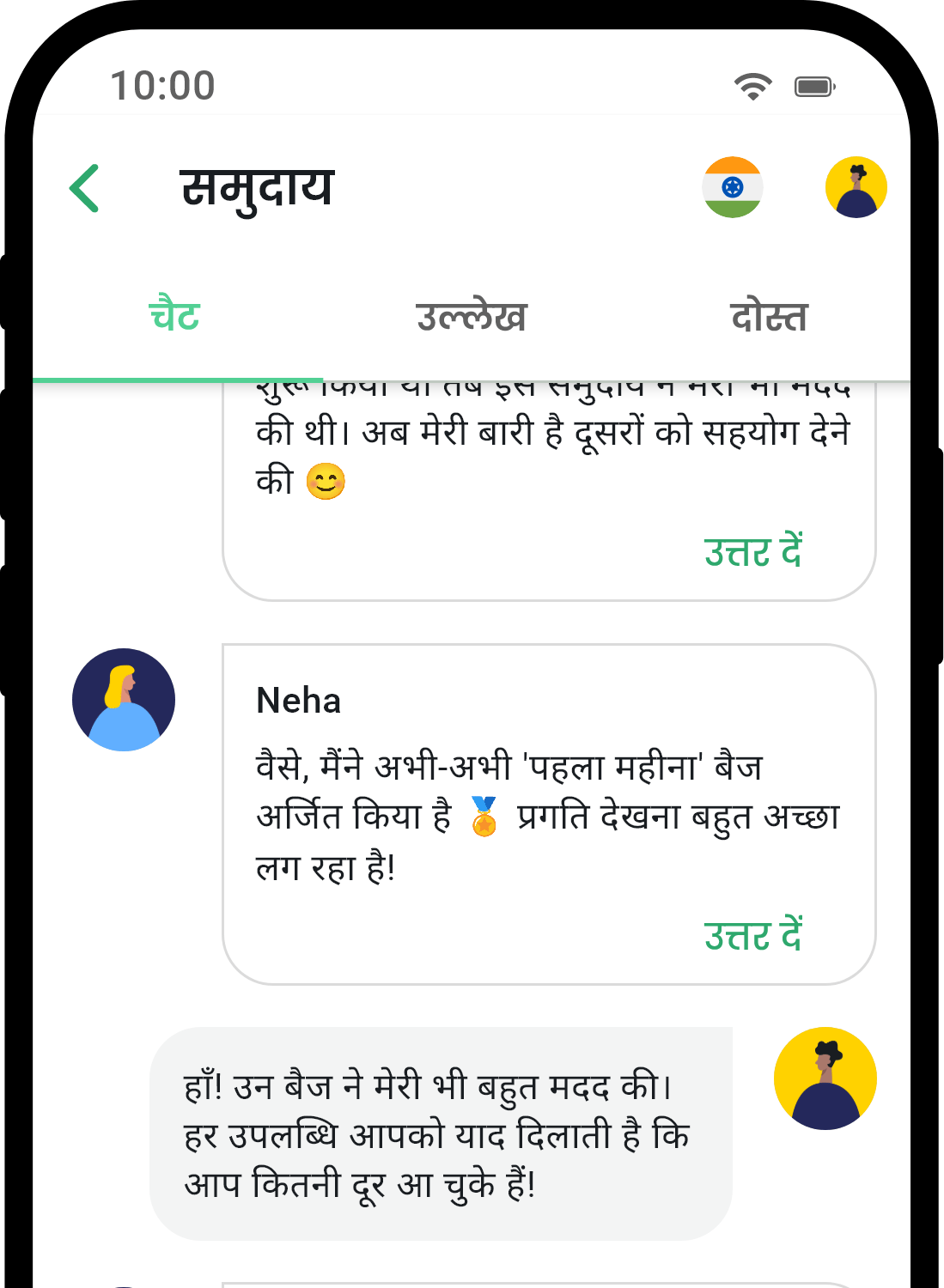Open your profile avatar in the header
This screenshot has height=1288, width=944.
point(856,185)
